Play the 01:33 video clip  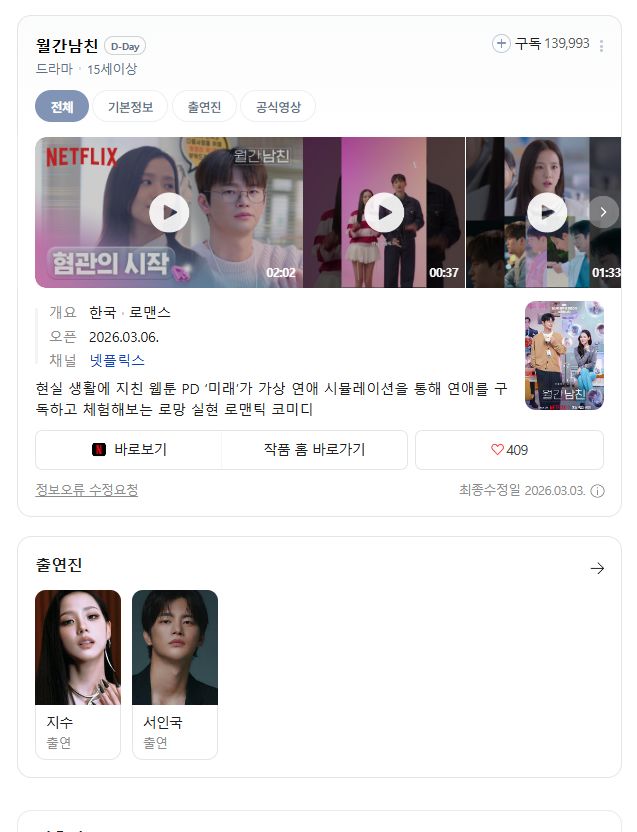pyautogui.click(x=546, y=212)
